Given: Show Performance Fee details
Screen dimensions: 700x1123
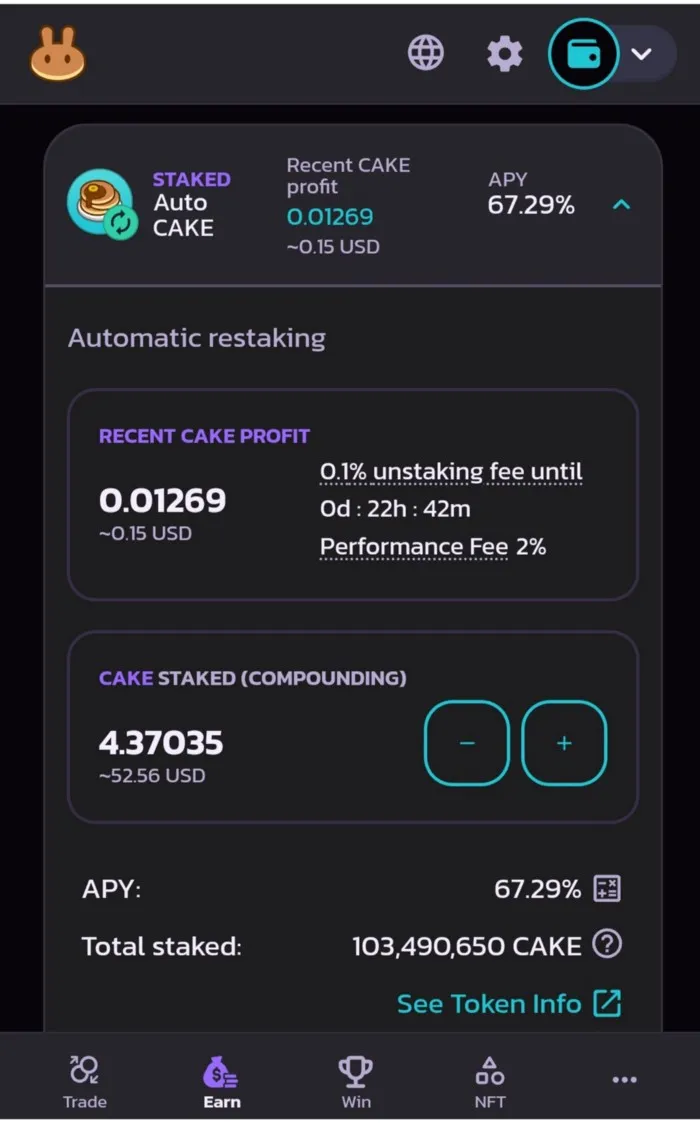Looking at the screenshot, I should tap(413, 547).
